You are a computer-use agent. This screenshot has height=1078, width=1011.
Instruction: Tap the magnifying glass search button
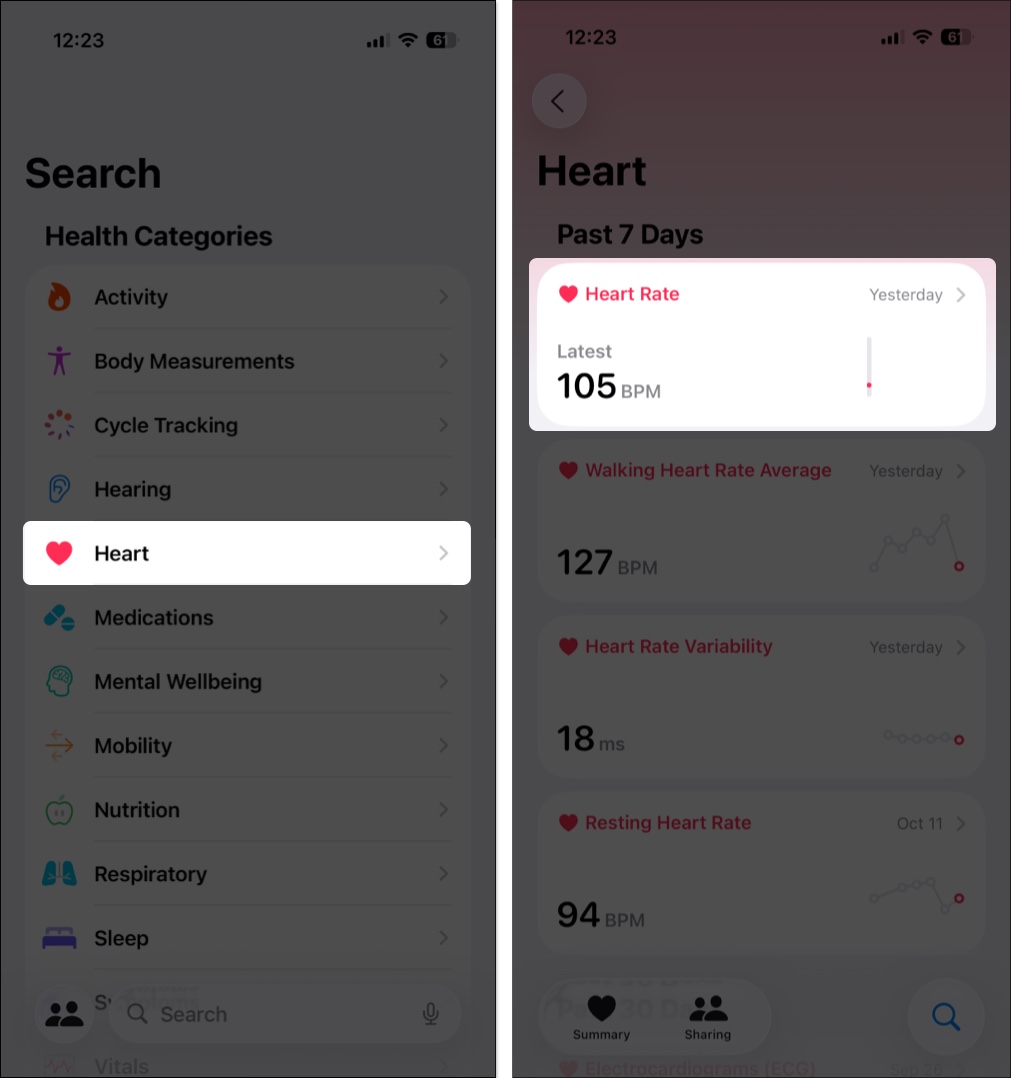click(x=945, y=1017)
